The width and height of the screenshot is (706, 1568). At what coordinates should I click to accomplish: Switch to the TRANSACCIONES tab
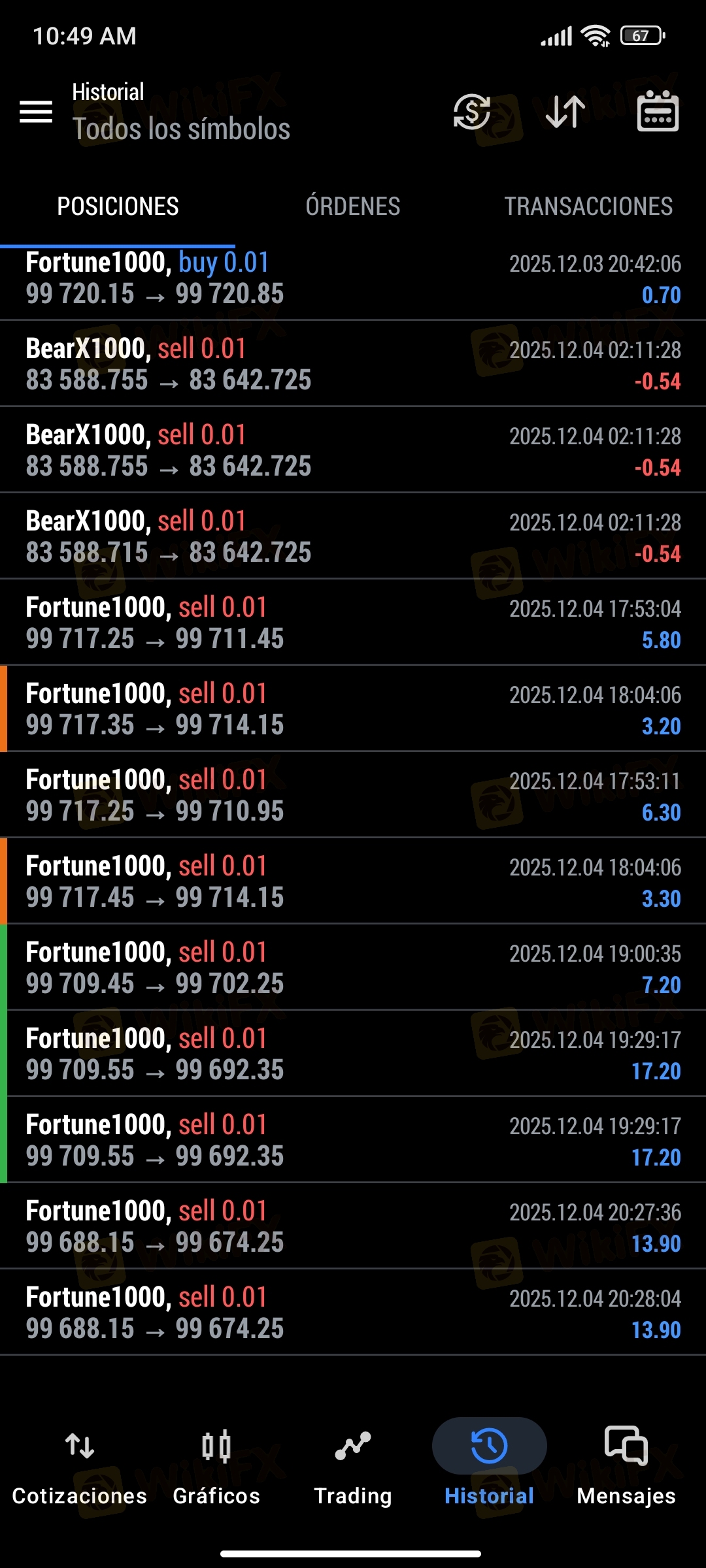(x=588, y=206)
